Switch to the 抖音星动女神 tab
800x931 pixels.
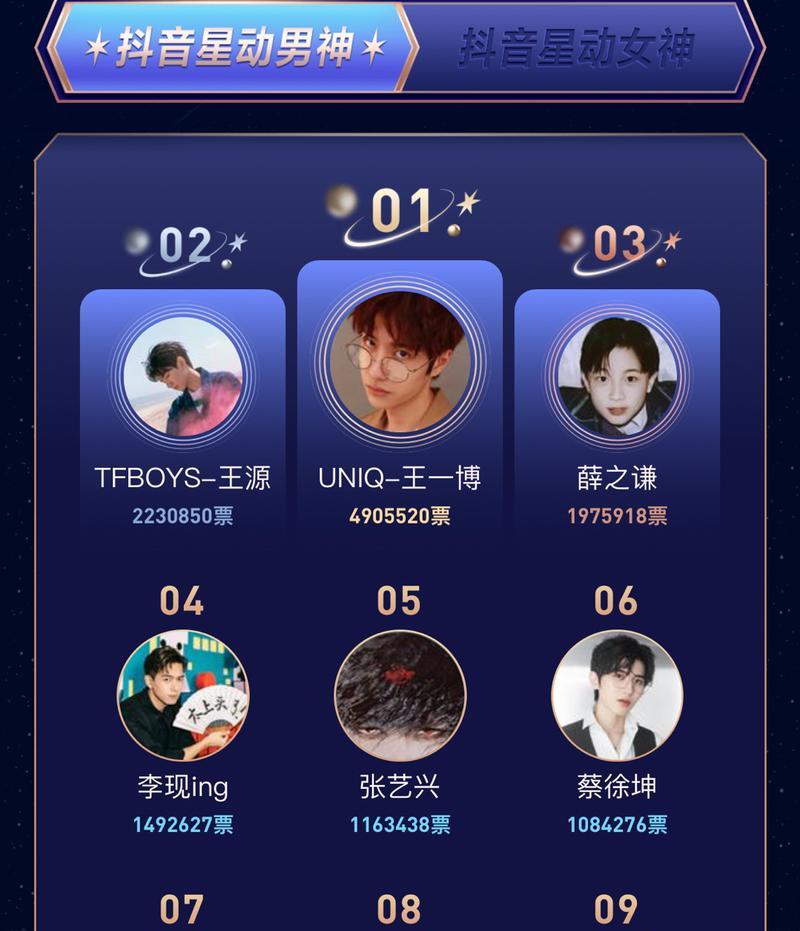click(577, 48)
